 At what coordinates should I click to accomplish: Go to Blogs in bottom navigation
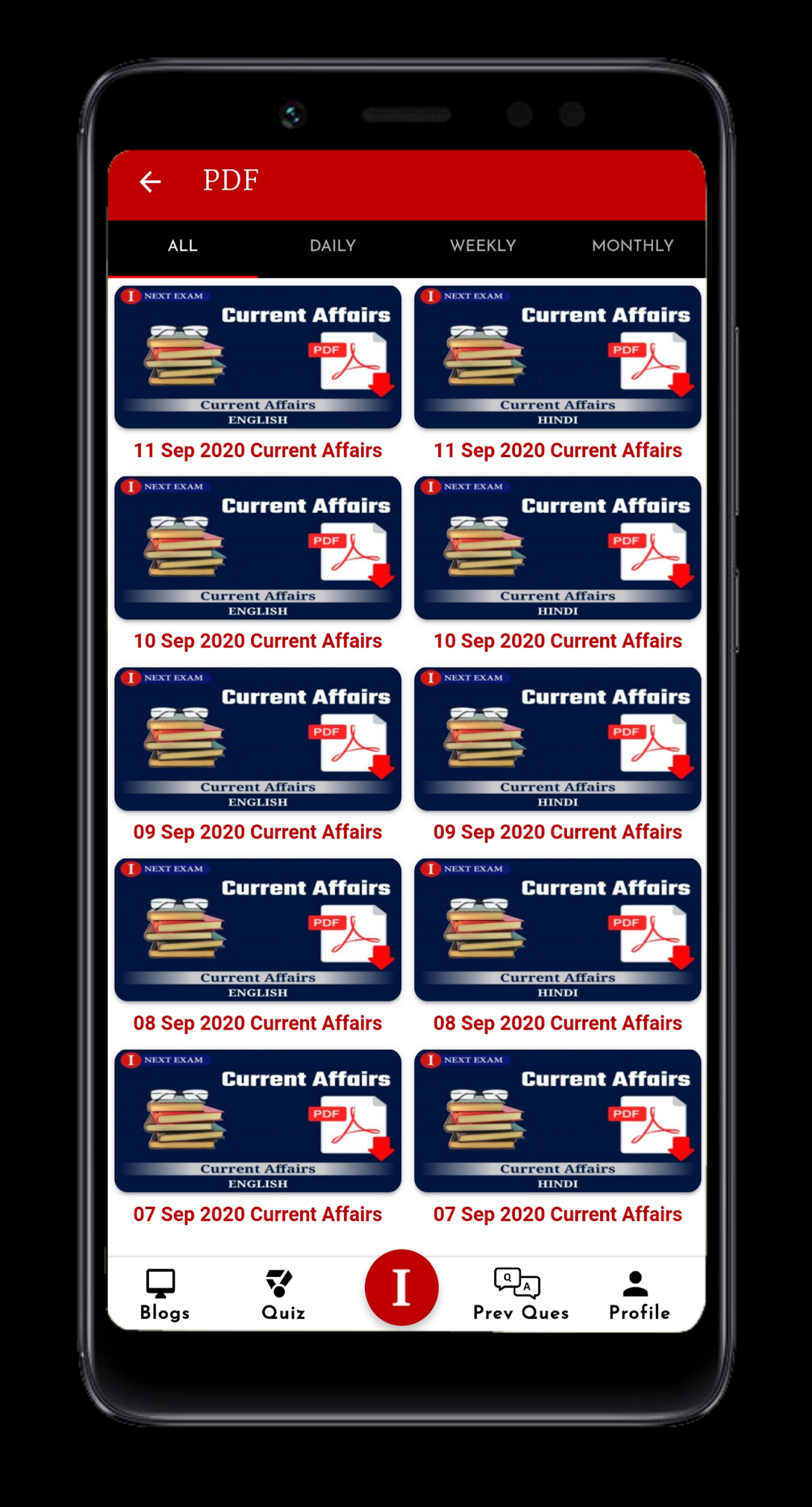[x=164, y=1294]
